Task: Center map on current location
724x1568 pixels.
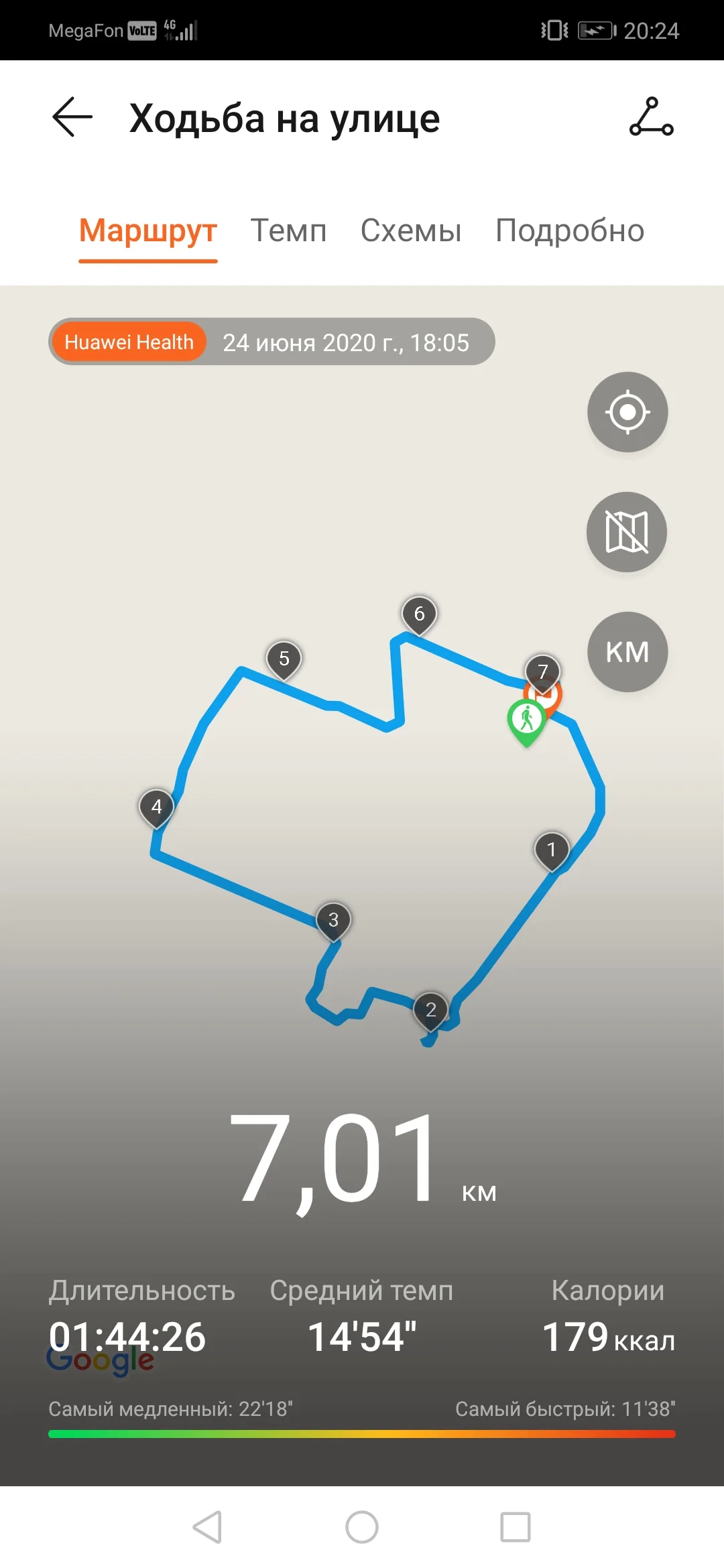Action: (627, 412)
